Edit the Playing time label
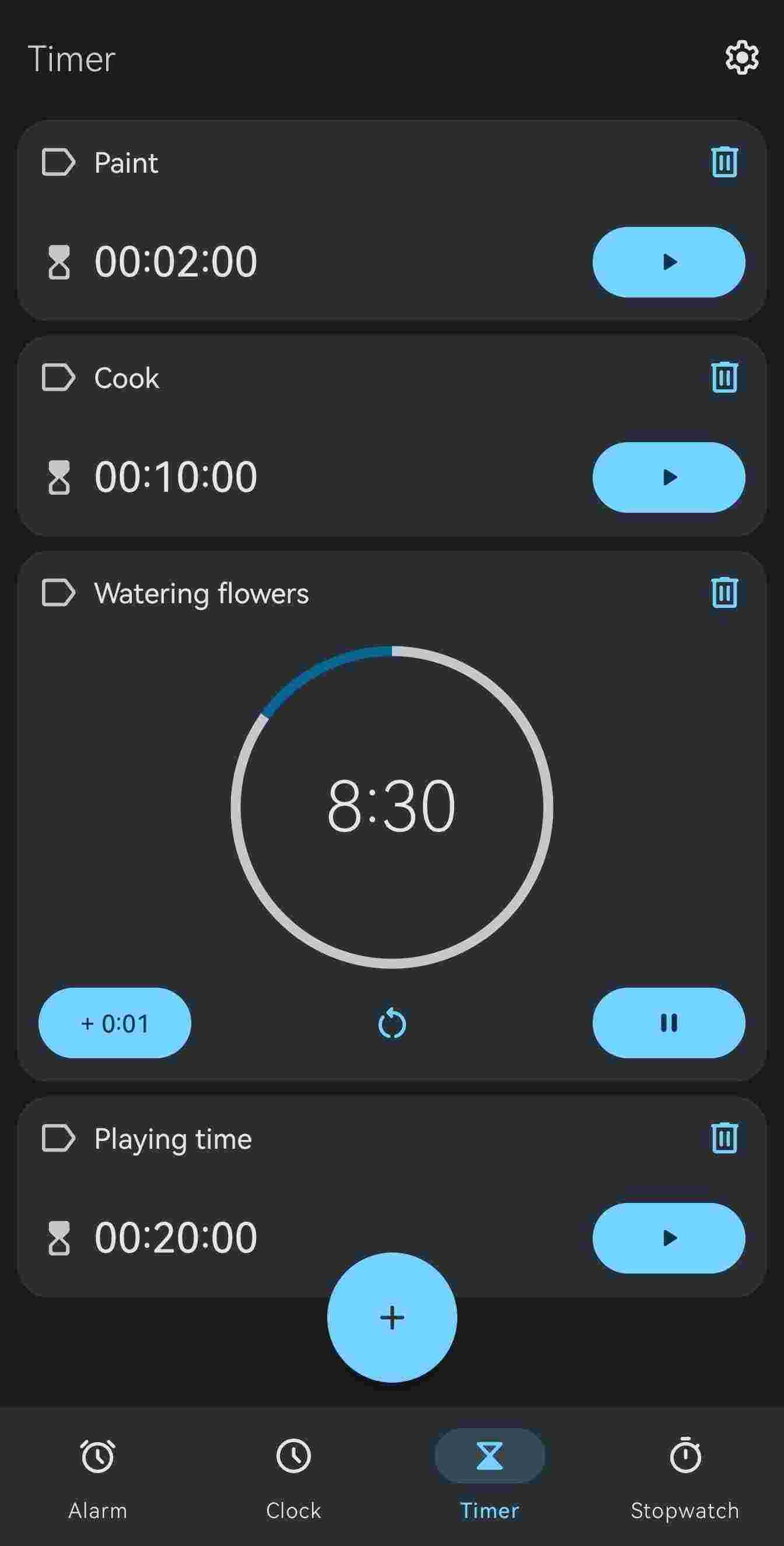The image size is (784, 1546). 172,1138
